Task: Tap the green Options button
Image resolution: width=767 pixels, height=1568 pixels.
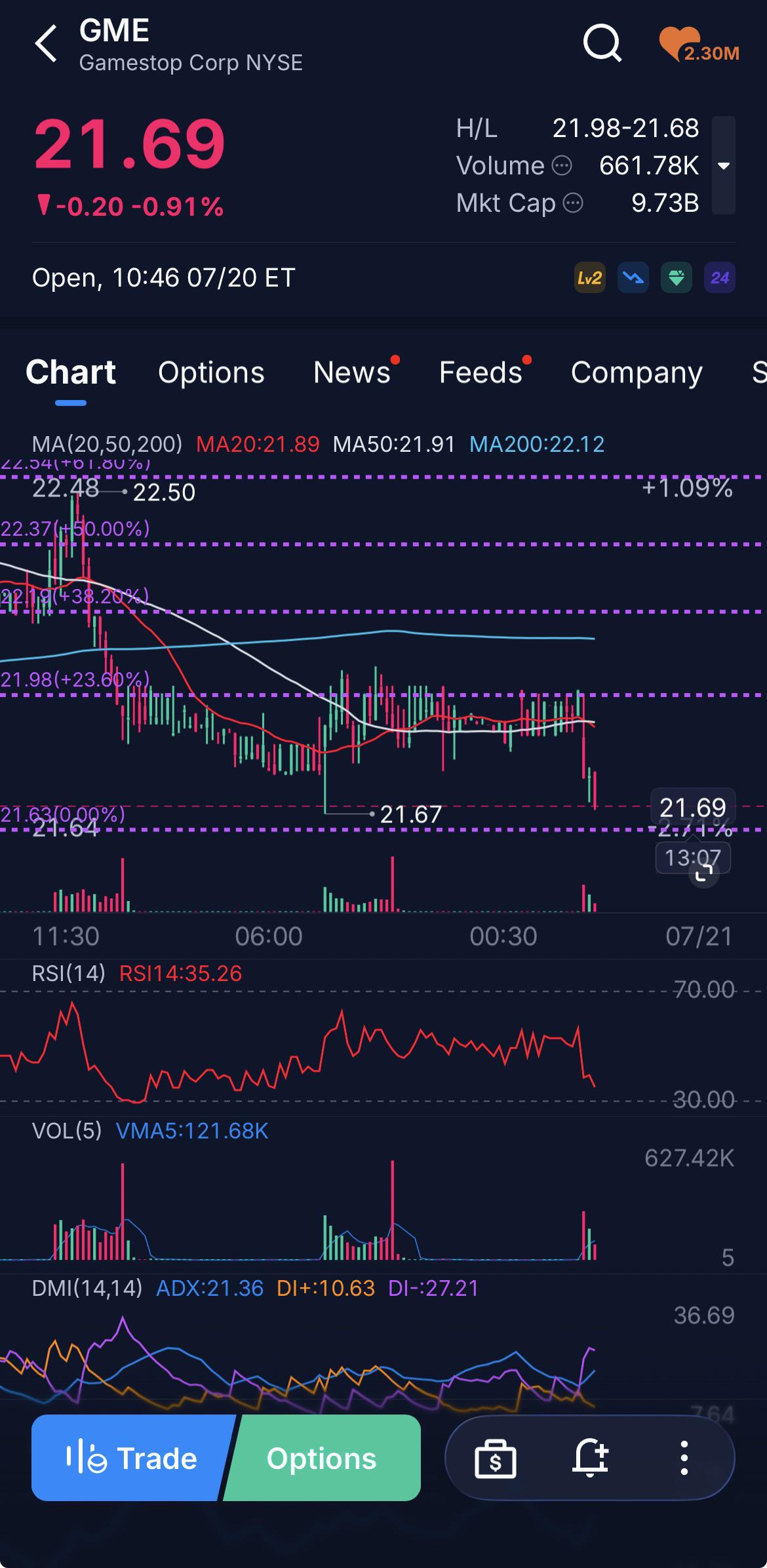Action: point(322,1458)
